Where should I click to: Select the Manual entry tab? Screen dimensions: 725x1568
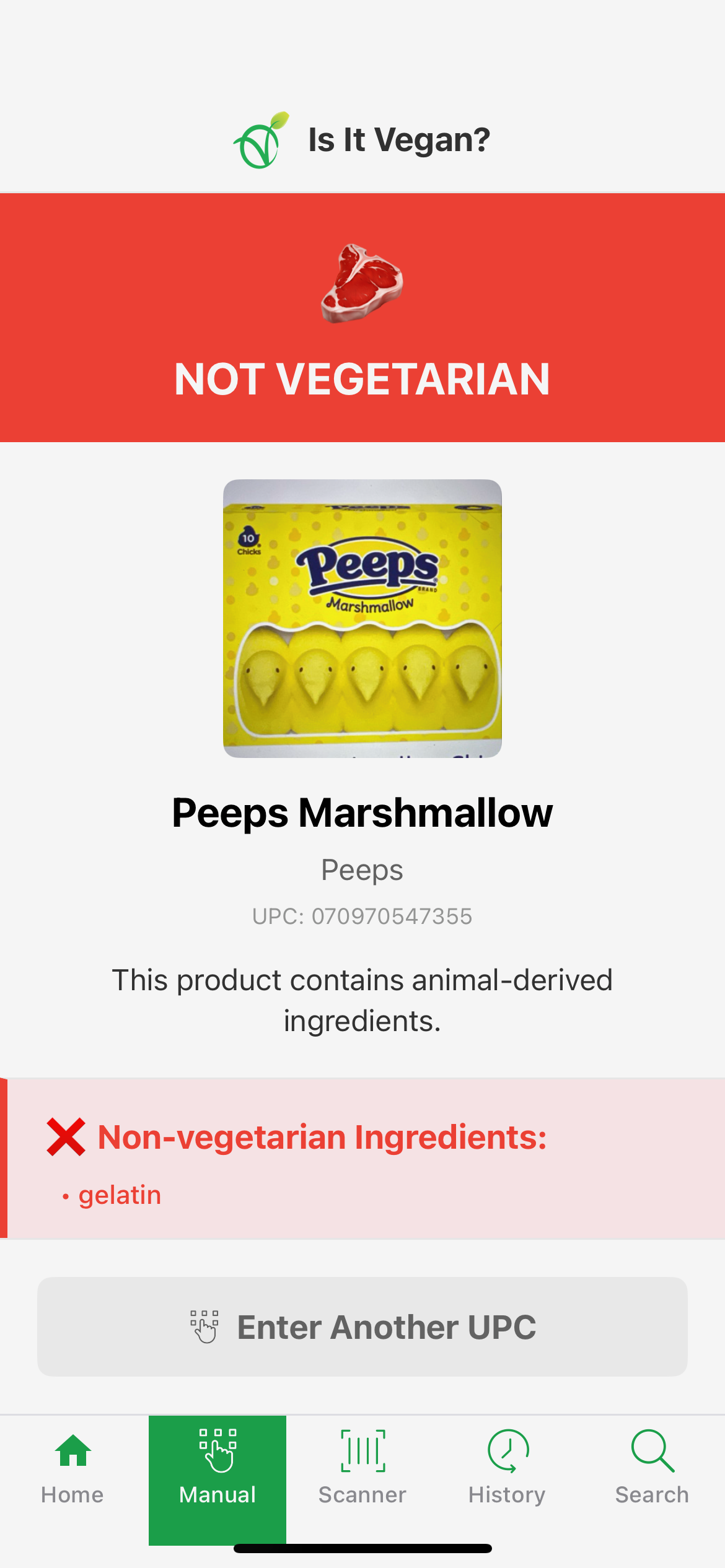point(217,1469)
